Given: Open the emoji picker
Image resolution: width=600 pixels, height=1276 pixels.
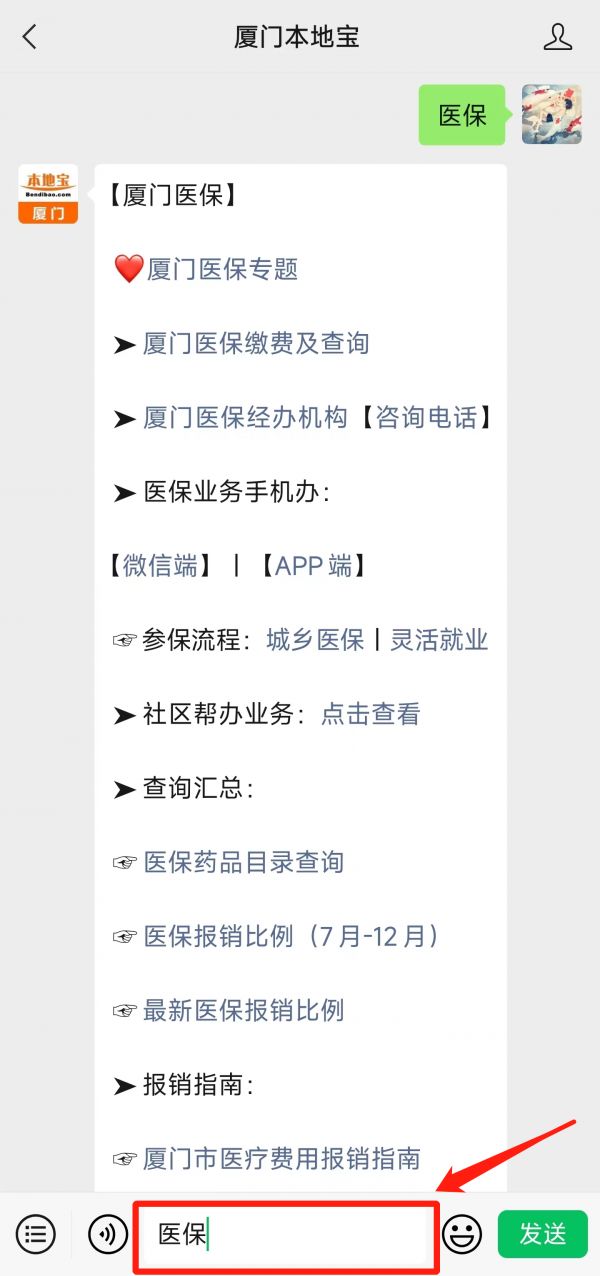Looking at the screenshot, I should pos(462,1234).
